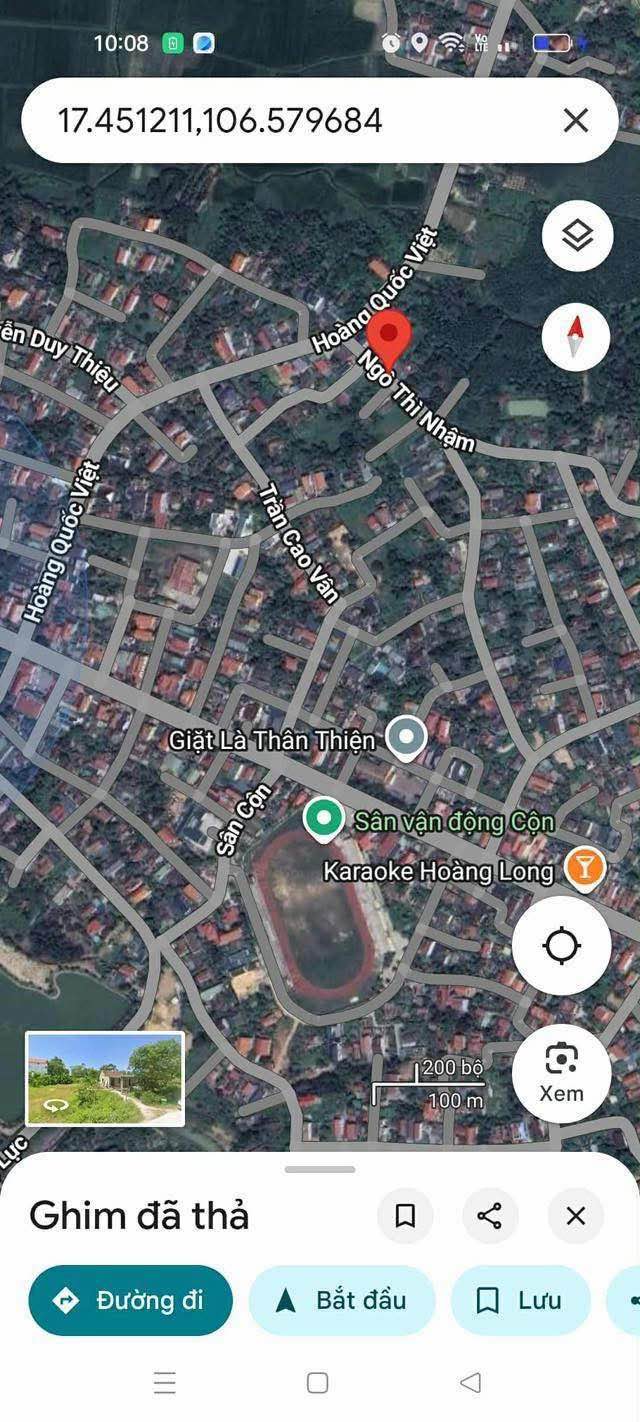The image size is (640, 1422).
Task: Get directions with Đường đi
Action: point(130,1300)
